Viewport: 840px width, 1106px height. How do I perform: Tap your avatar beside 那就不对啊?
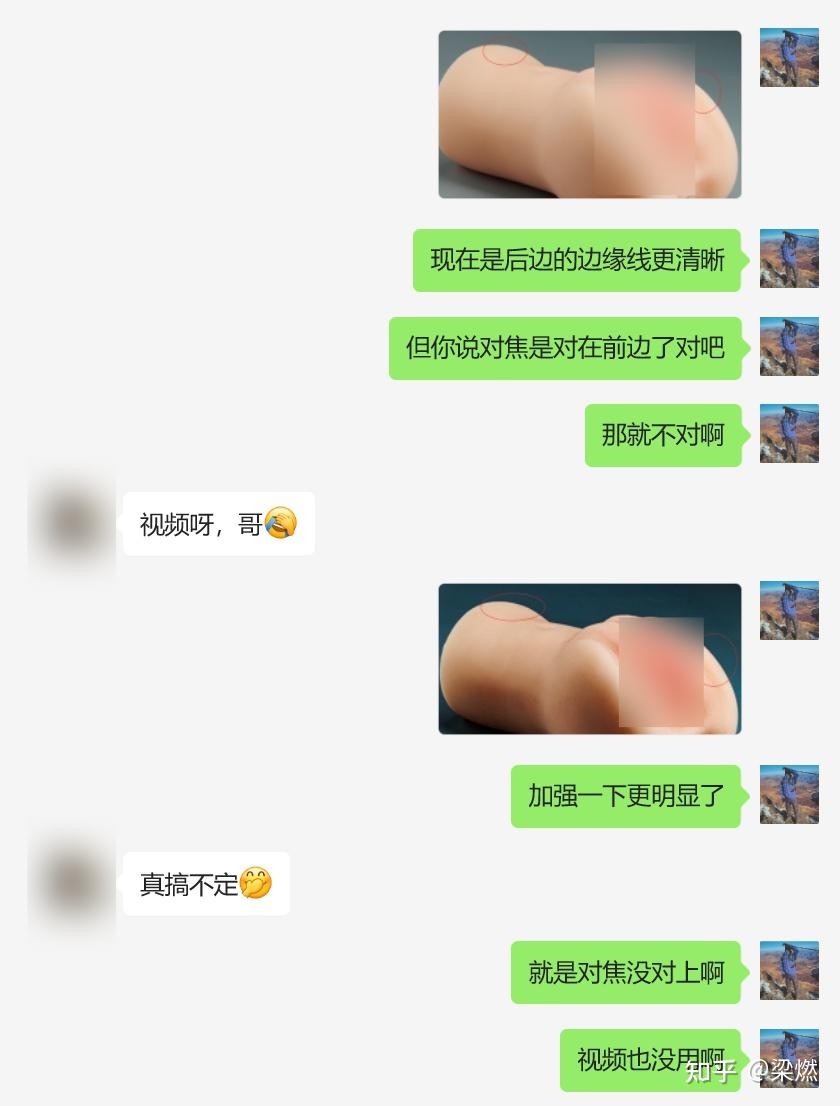click(789, 434)
